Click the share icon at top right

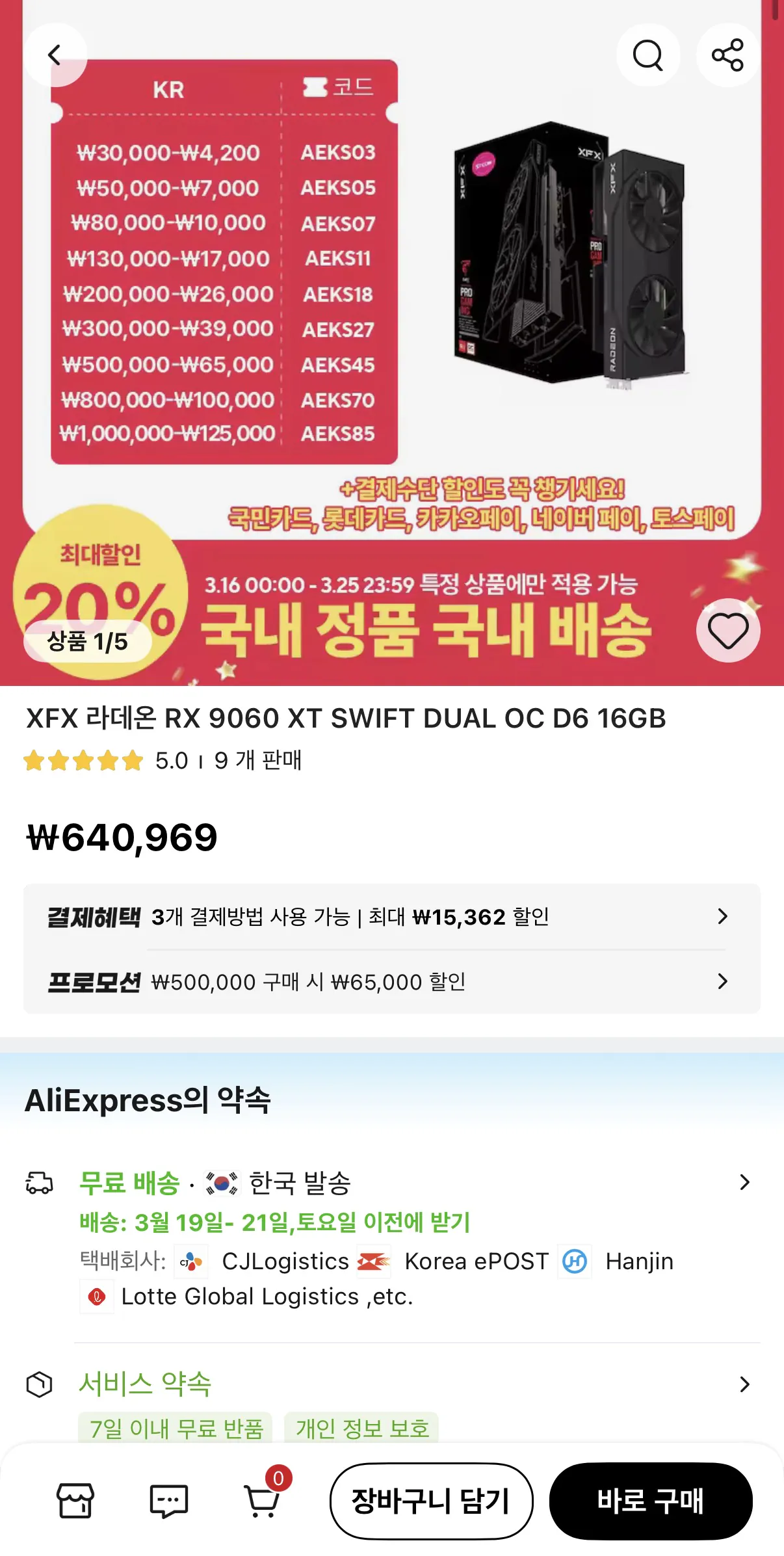[727, 55]
